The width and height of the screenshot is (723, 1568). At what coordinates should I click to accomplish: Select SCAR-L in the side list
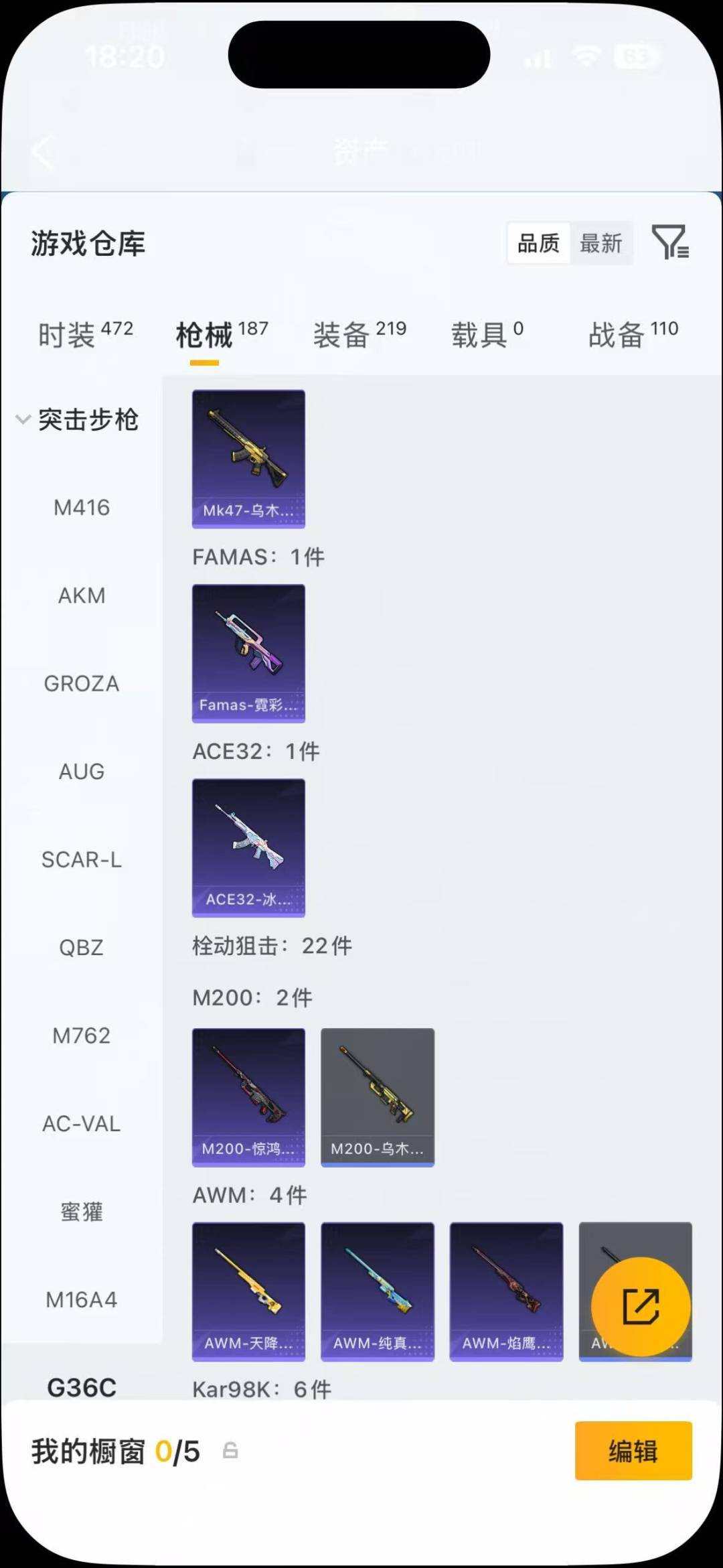[82, 859]
